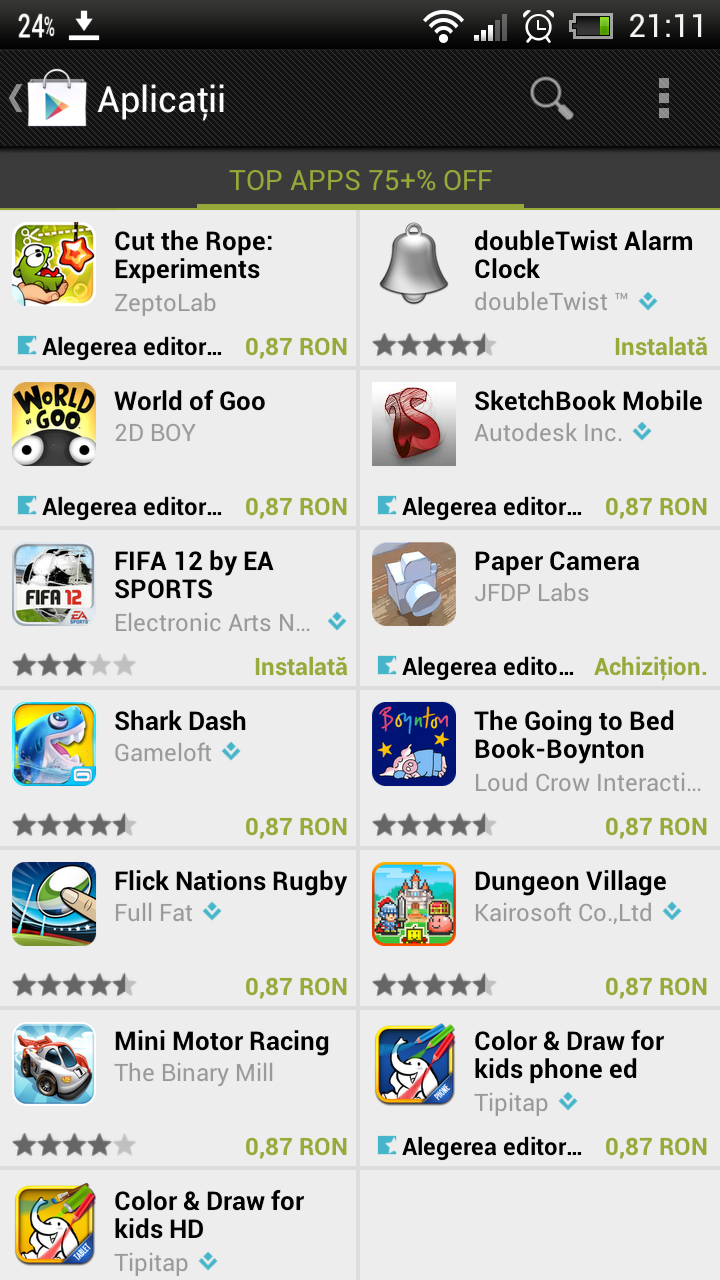720x1280 pixels.
Task: Select the TOP APPS 75+% OFF tab
Action: pos(360,181)
